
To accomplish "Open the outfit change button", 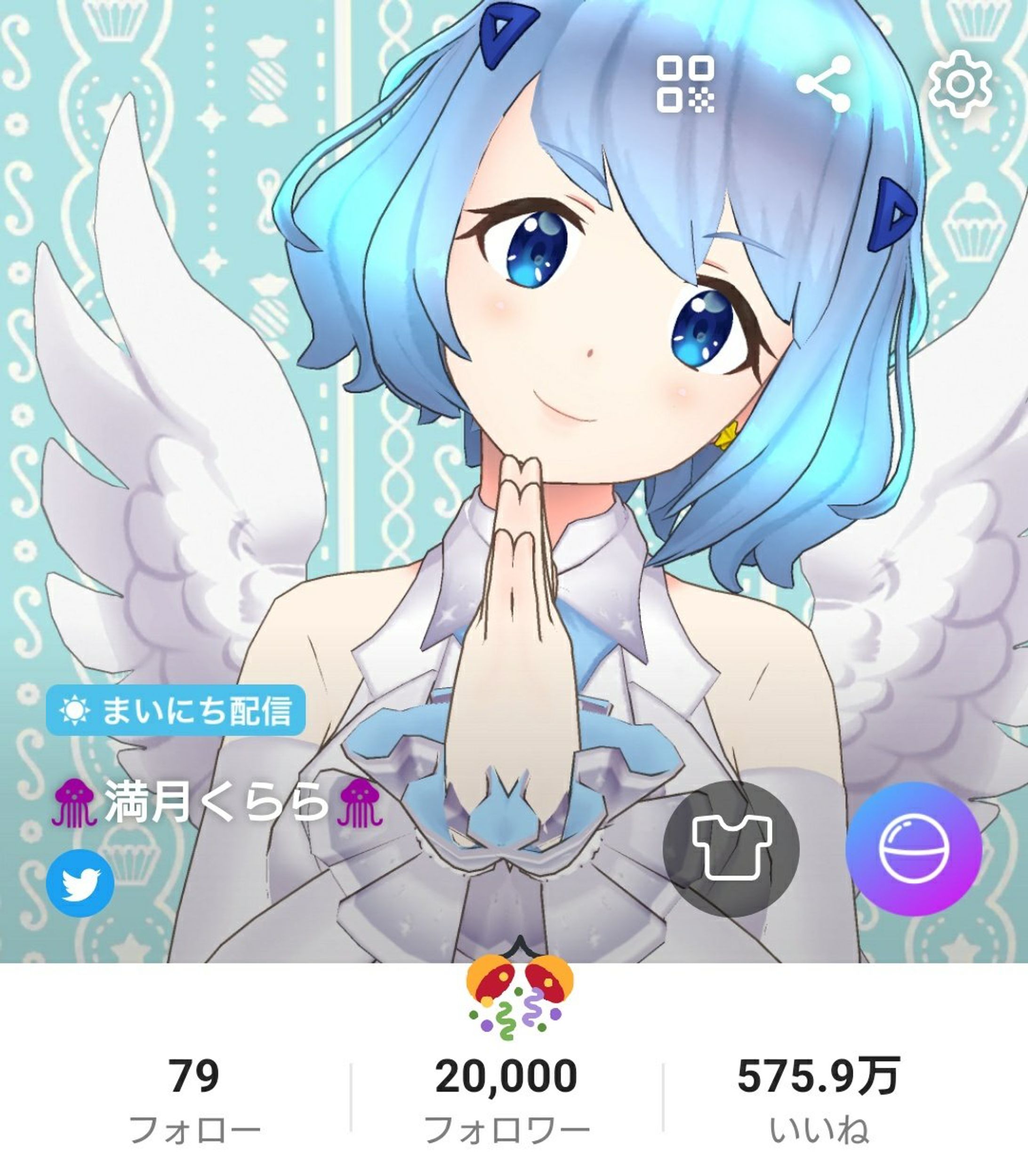I will pyautogui.click(x=731, y=848).
